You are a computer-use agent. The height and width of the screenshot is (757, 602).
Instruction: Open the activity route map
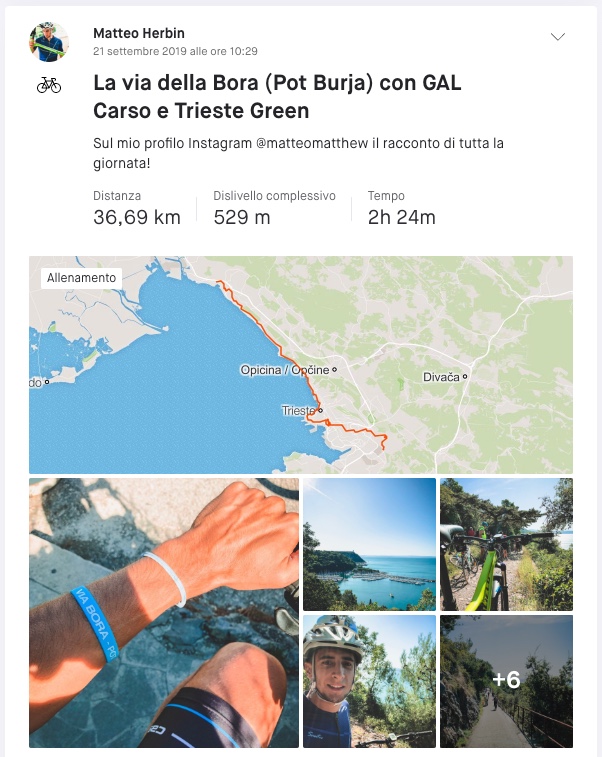click(x=300, y=364)
